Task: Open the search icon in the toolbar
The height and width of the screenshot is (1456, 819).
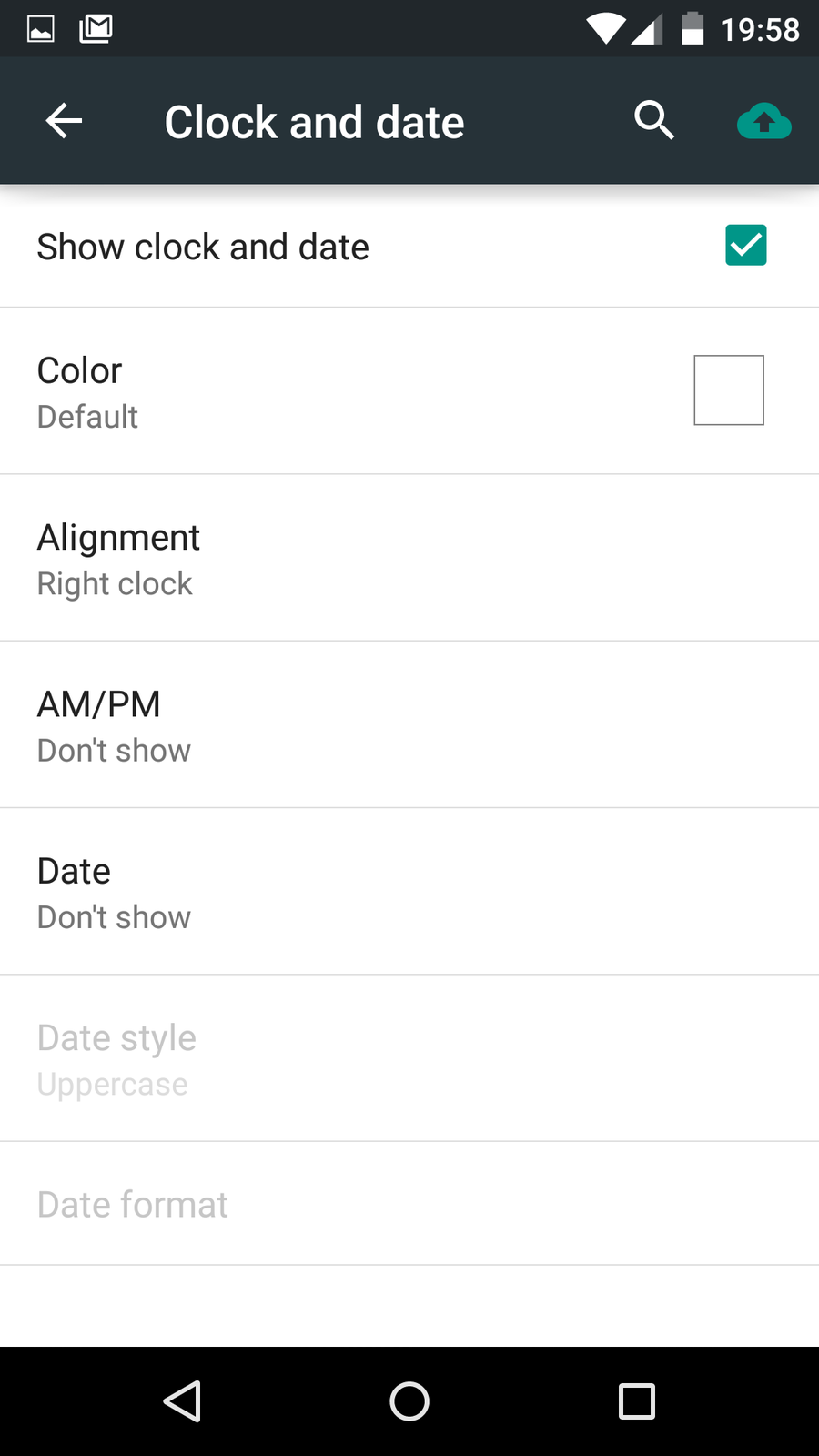Action: coord(653,121)
